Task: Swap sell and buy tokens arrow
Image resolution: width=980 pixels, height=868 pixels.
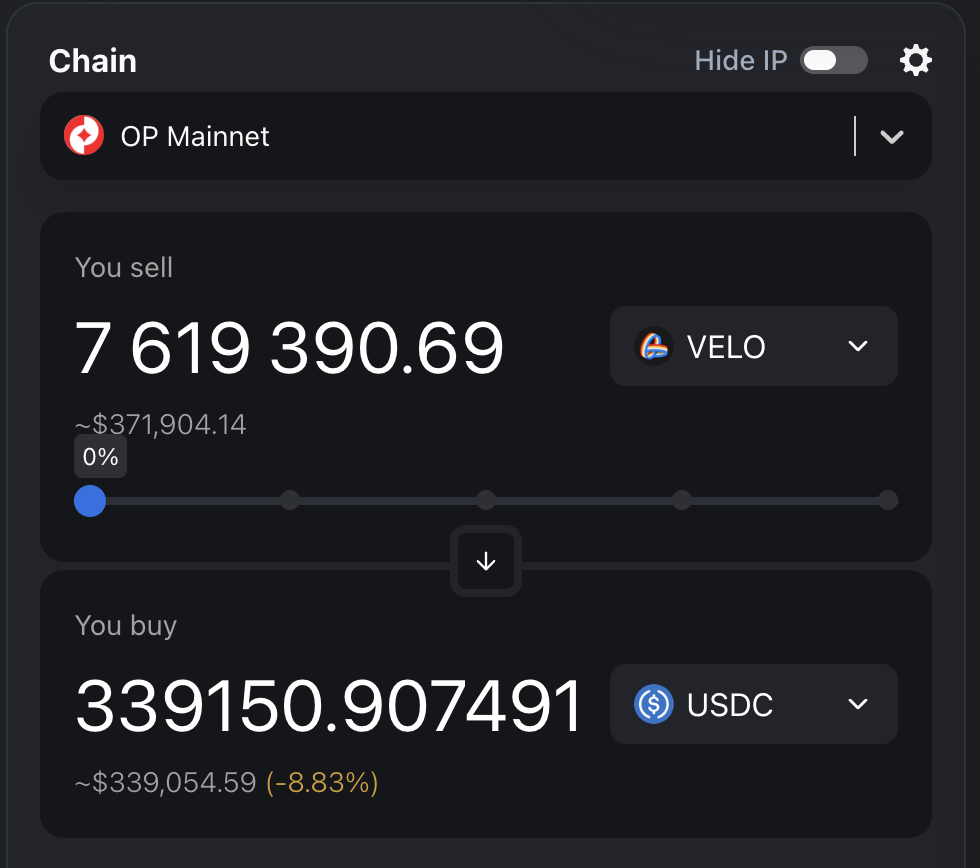Action: pyautogui.click(x=486, y=561)
